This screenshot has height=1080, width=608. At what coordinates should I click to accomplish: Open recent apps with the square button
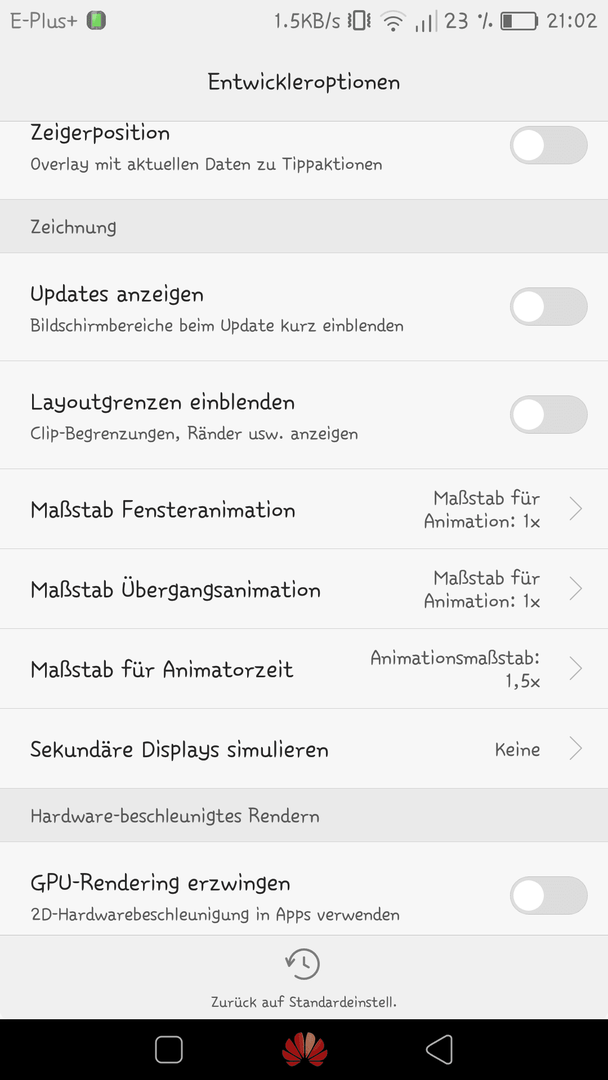(169, 1050)
